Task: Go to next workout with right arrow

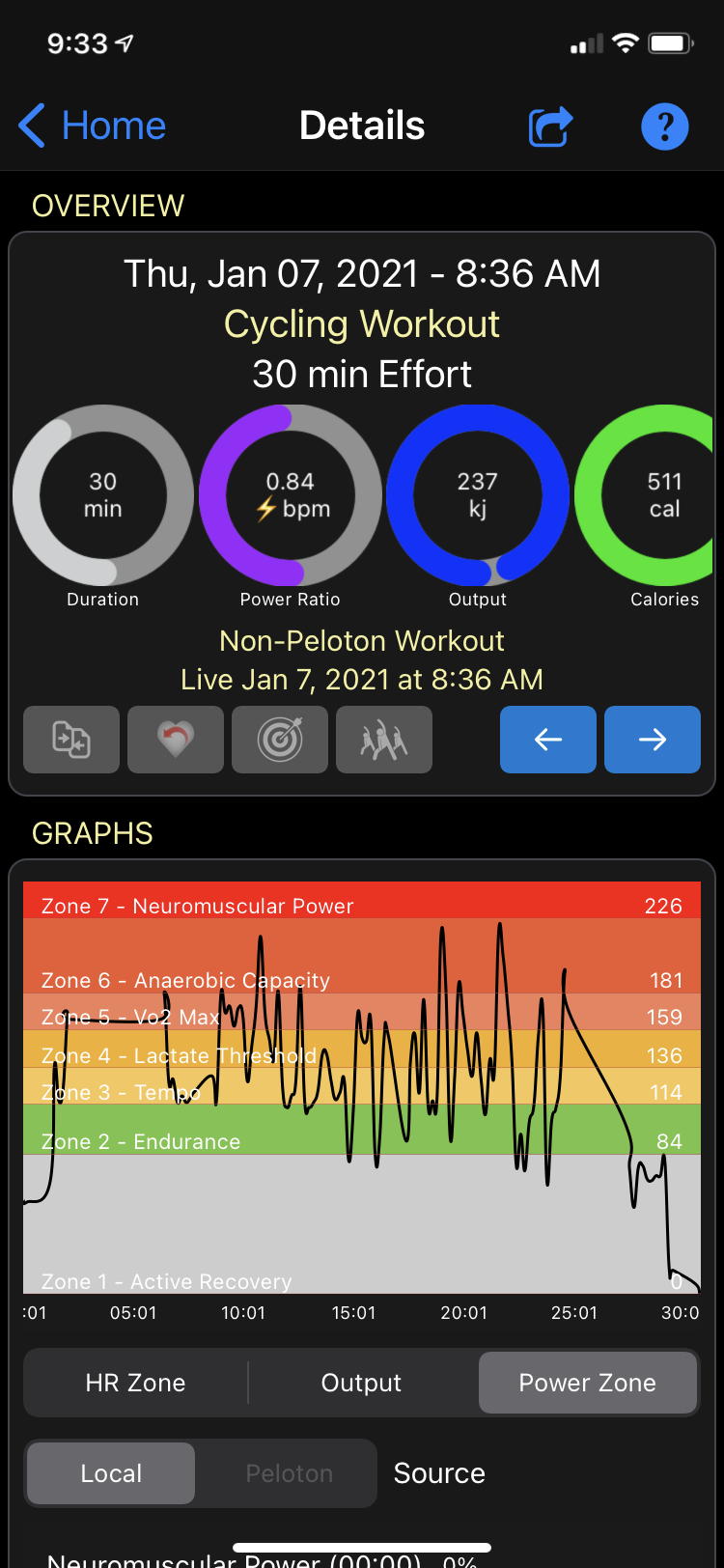Action: 653,740
